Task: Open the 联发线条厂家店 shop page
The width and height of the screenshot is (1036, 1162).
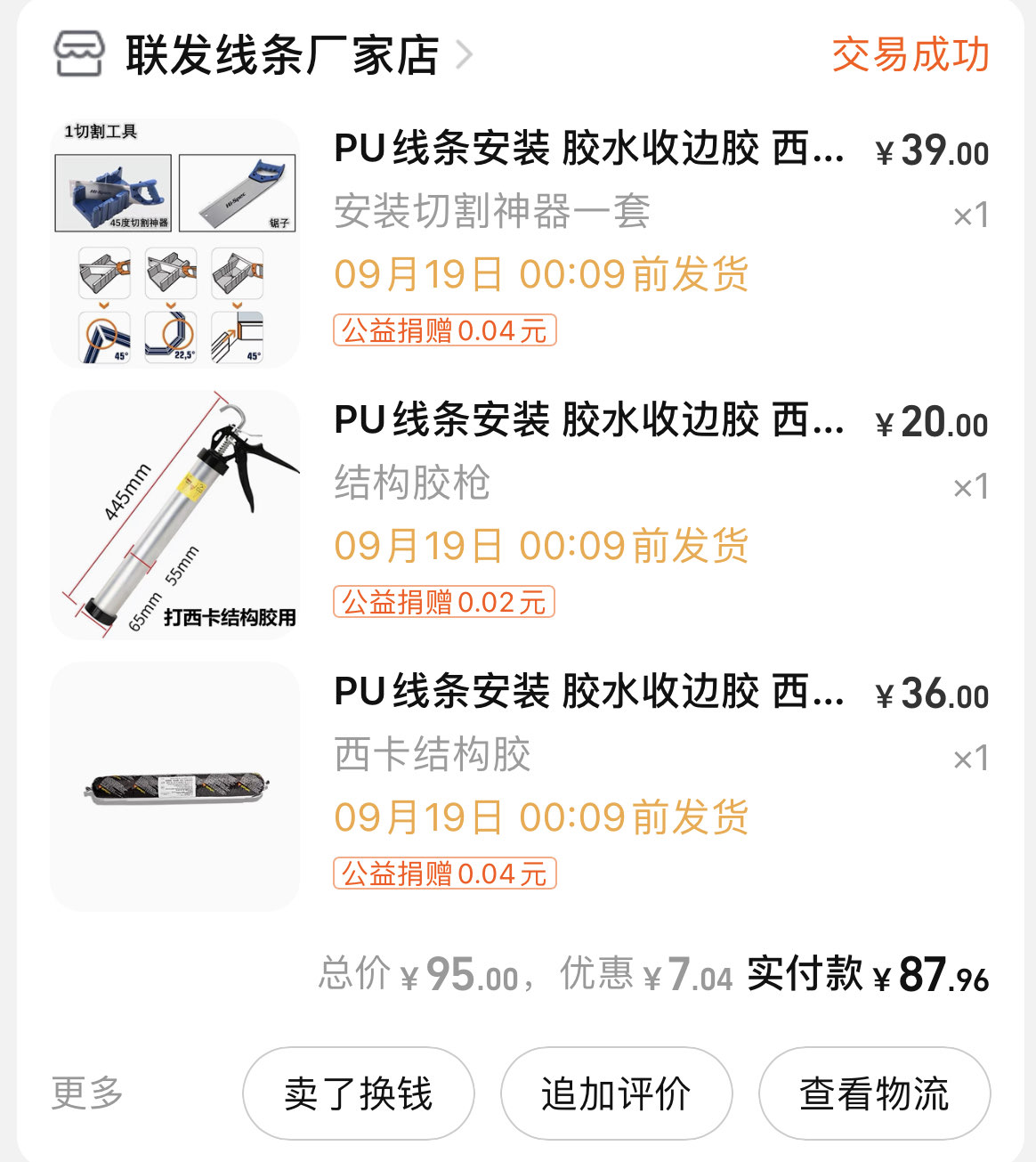Action: (x=281, y=55)
